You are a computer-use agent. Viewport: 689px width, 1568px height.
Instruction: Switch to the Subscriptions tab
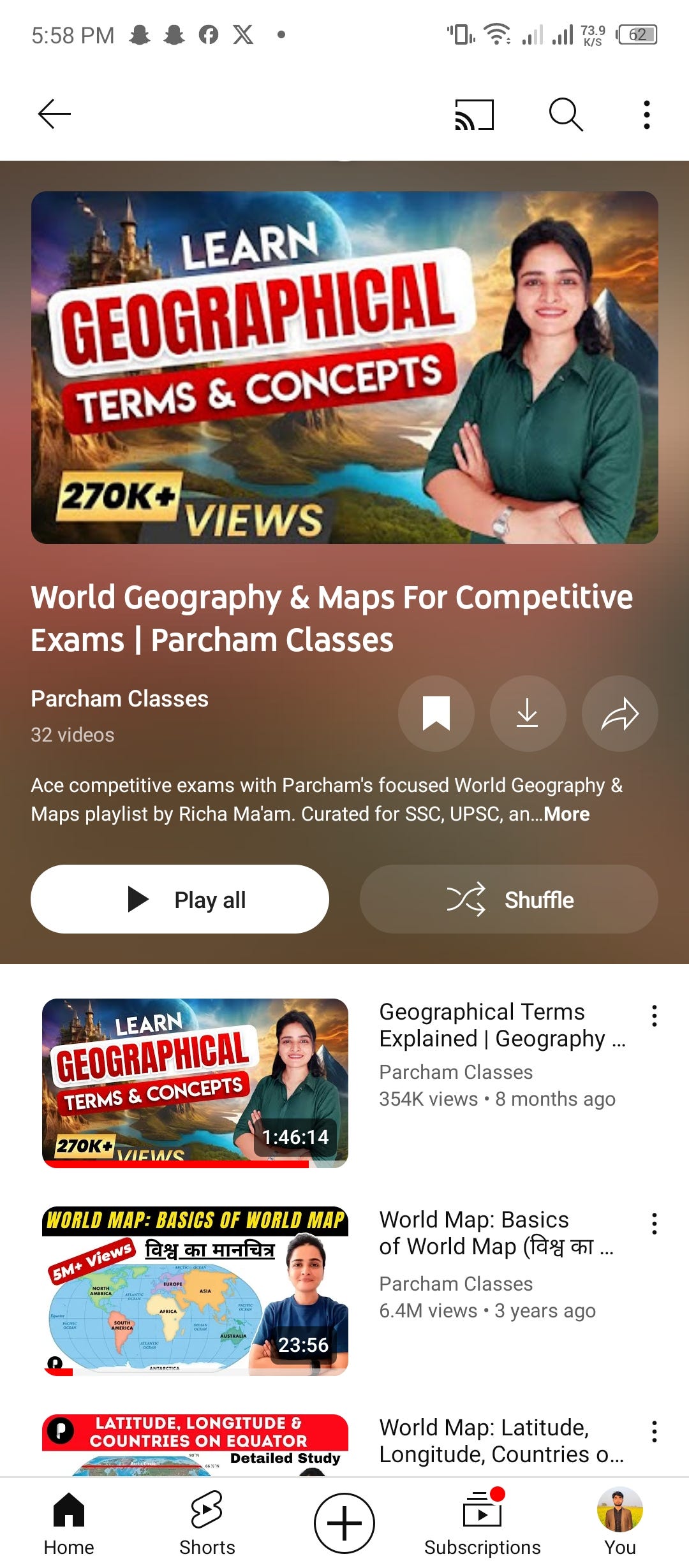[x=482, y=1522]
